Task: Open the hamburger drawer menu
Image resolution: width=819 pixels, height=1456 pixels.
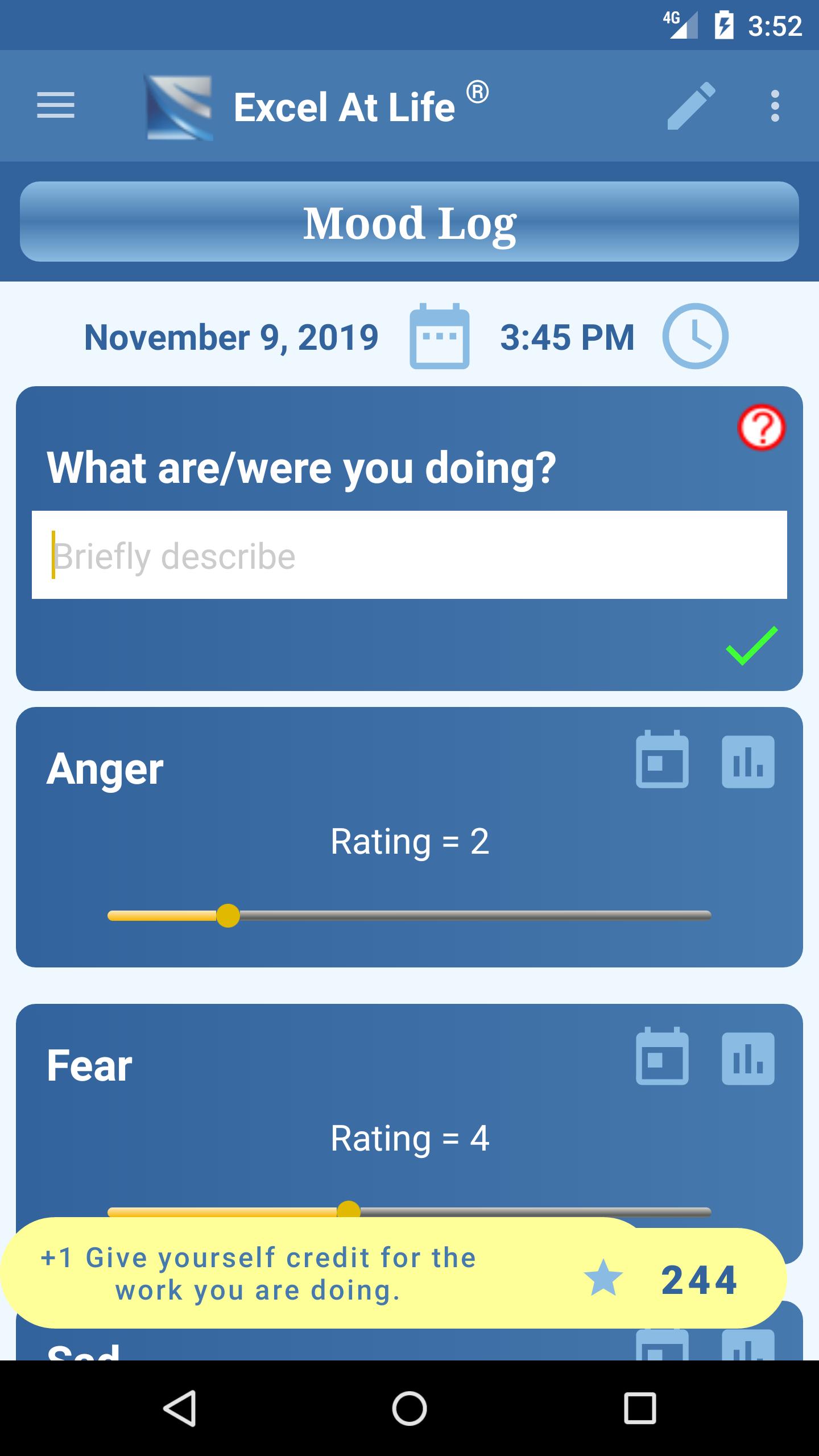Action: (56, 106)
